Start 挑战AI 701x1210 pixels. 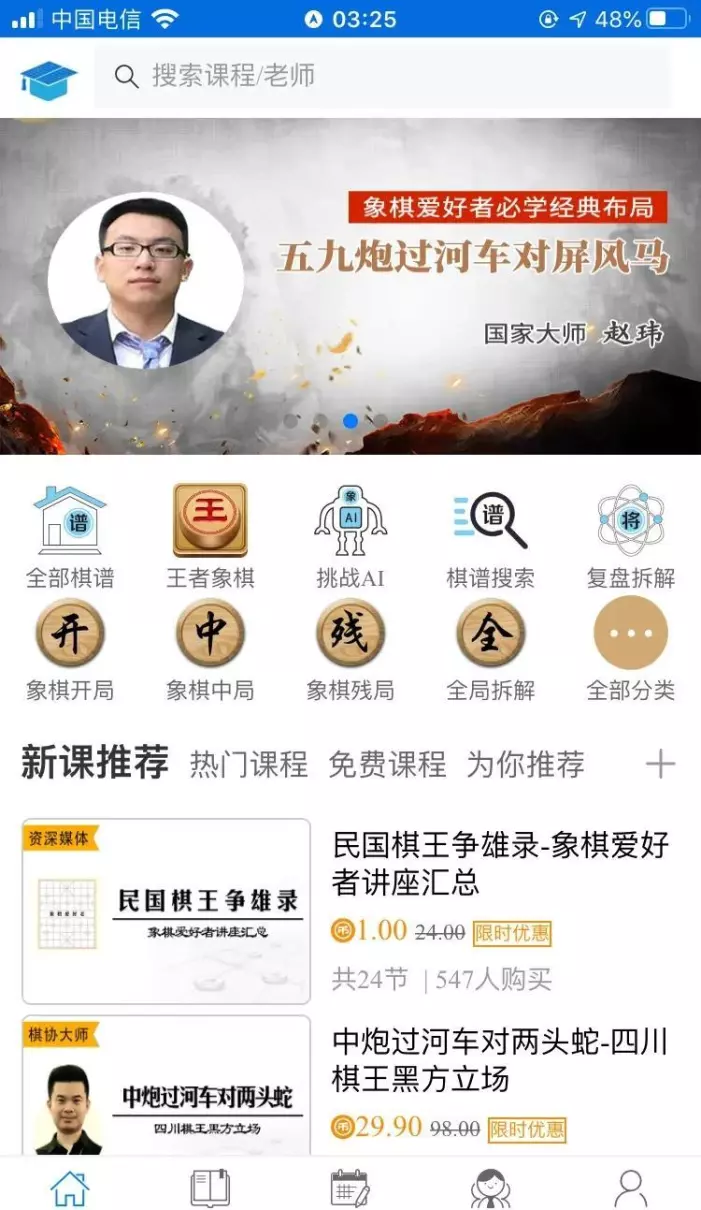pos(350,536)
